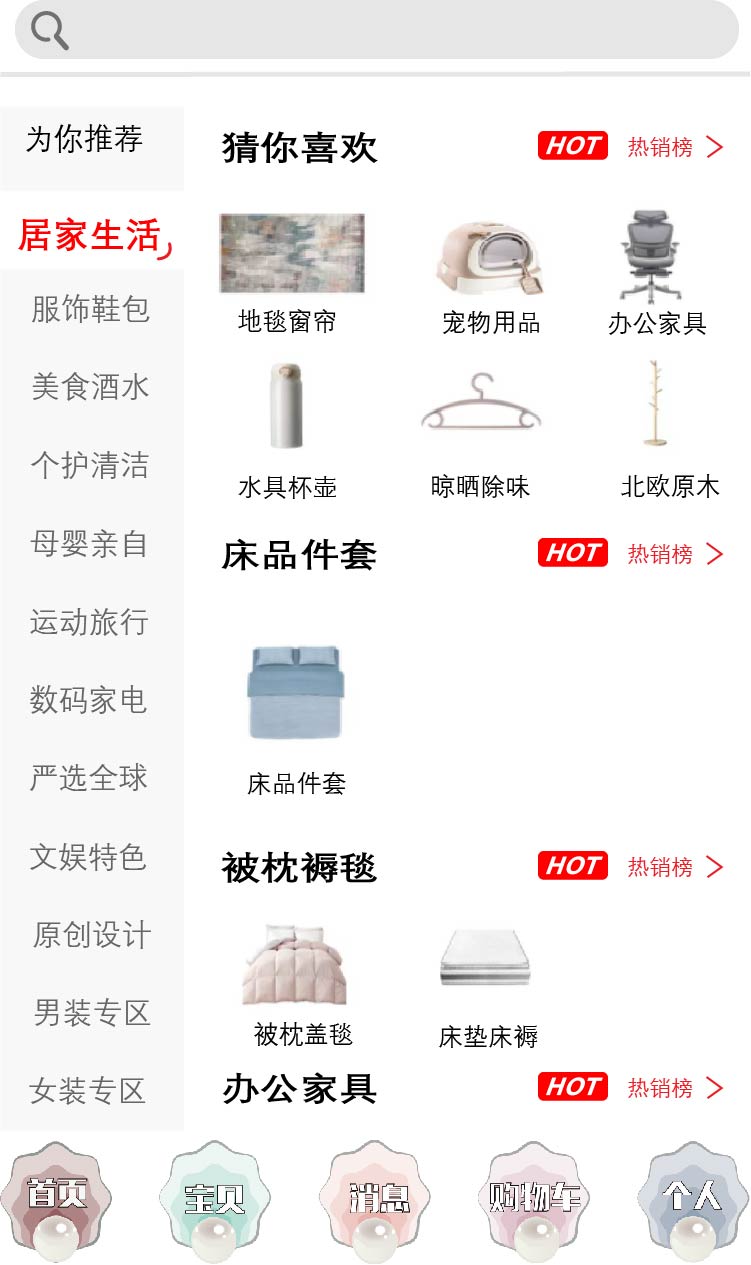751x1265 pixels.
Task: Open 热销榜 for 猜你喜欢
Action: click(x=674, y=148)
